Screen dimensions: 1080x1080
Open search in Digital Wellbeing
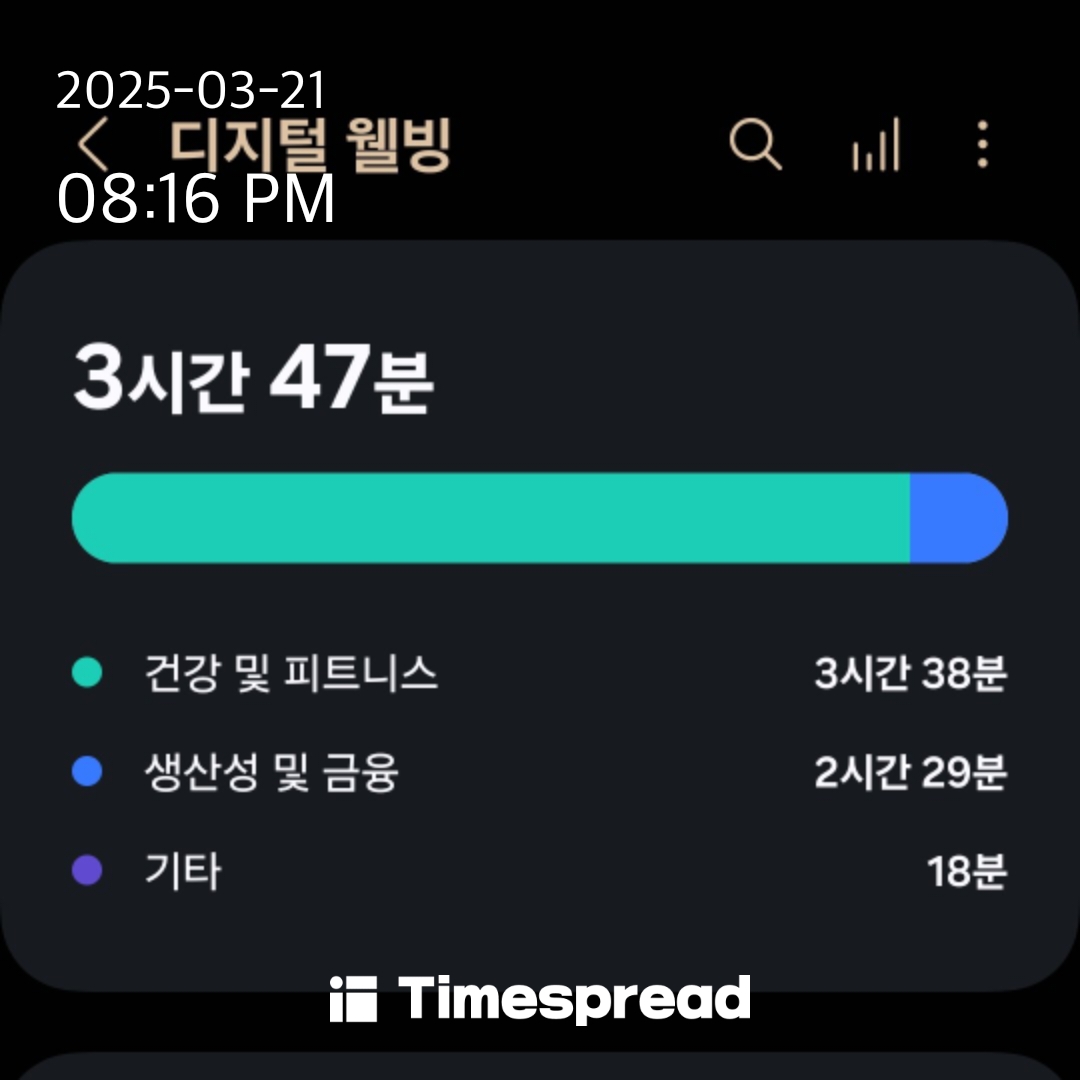click(x=755, y=146)
